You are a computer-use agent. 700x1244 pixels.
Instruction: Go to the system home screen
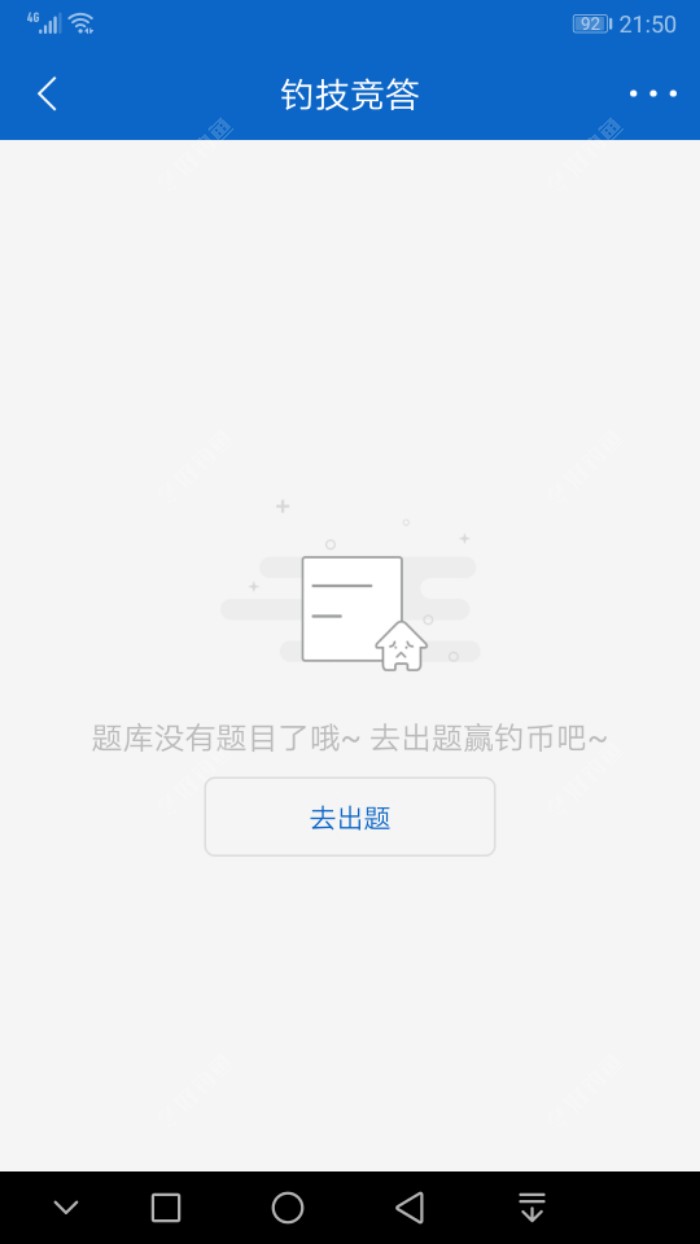click(287, 1207)
